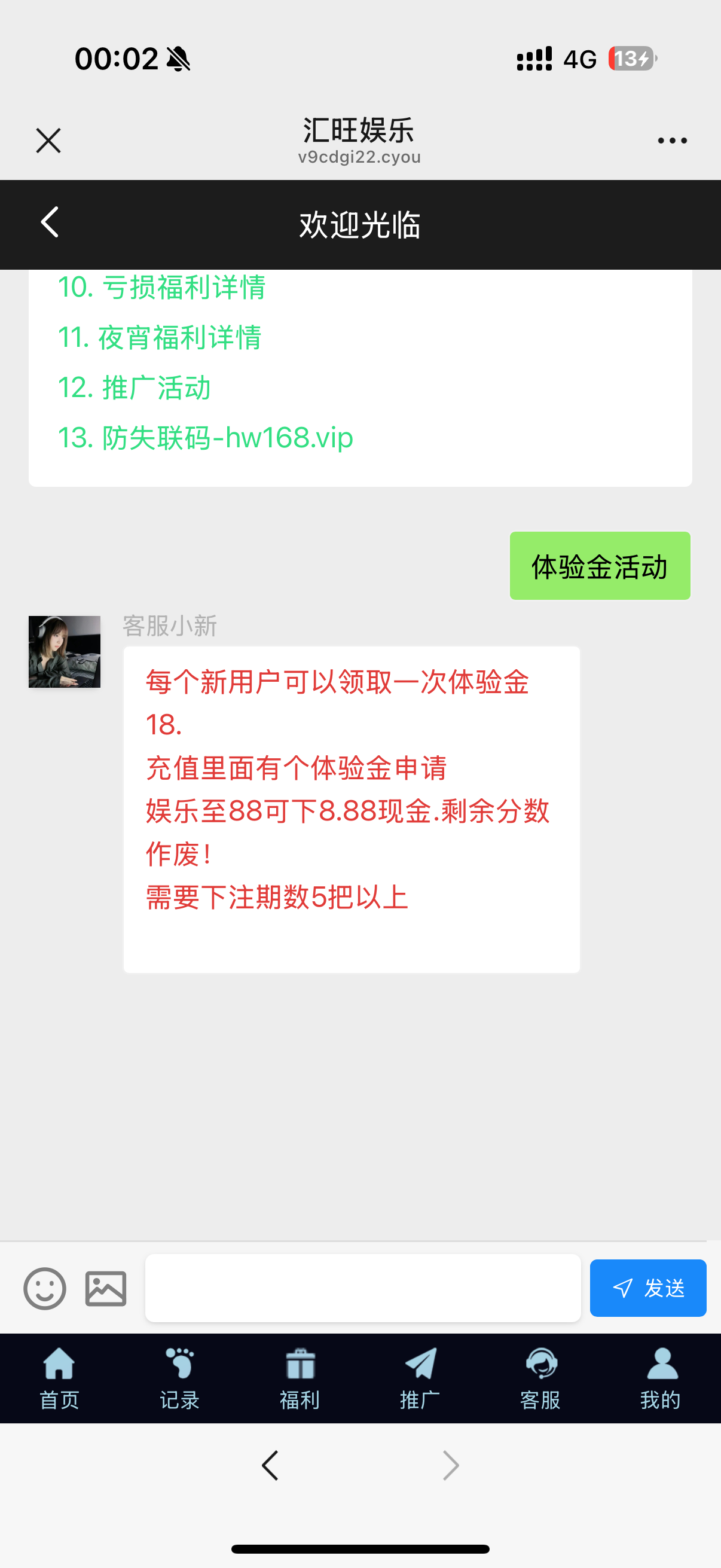View 客服小新 avatar
Screen dimensions: 721x1568
pyautogui.click(x=65, y=652)
